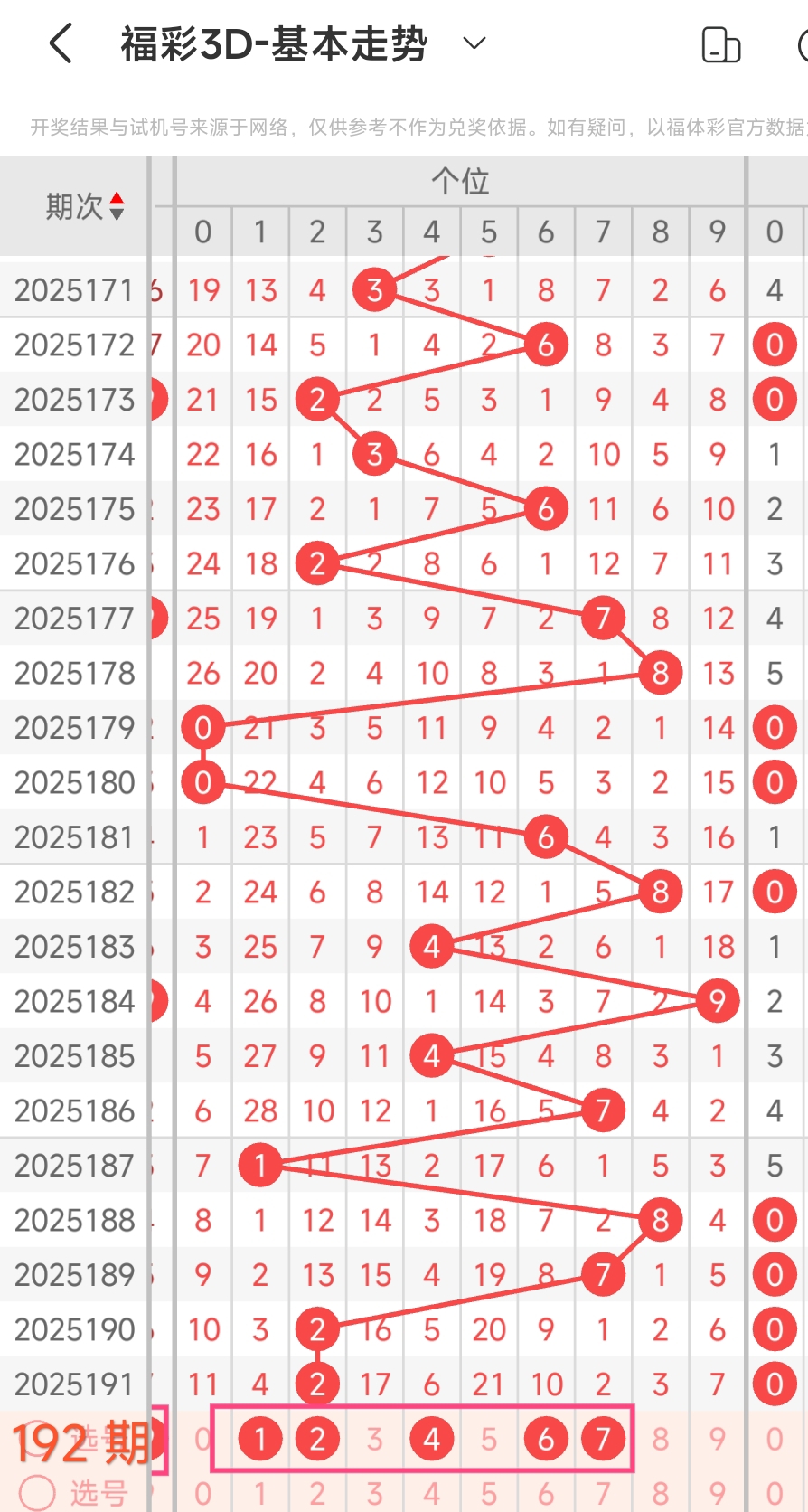Choose number 5 in the last 选号 row
Screen dimensions: 808x1512
(x=489, y=1493)
